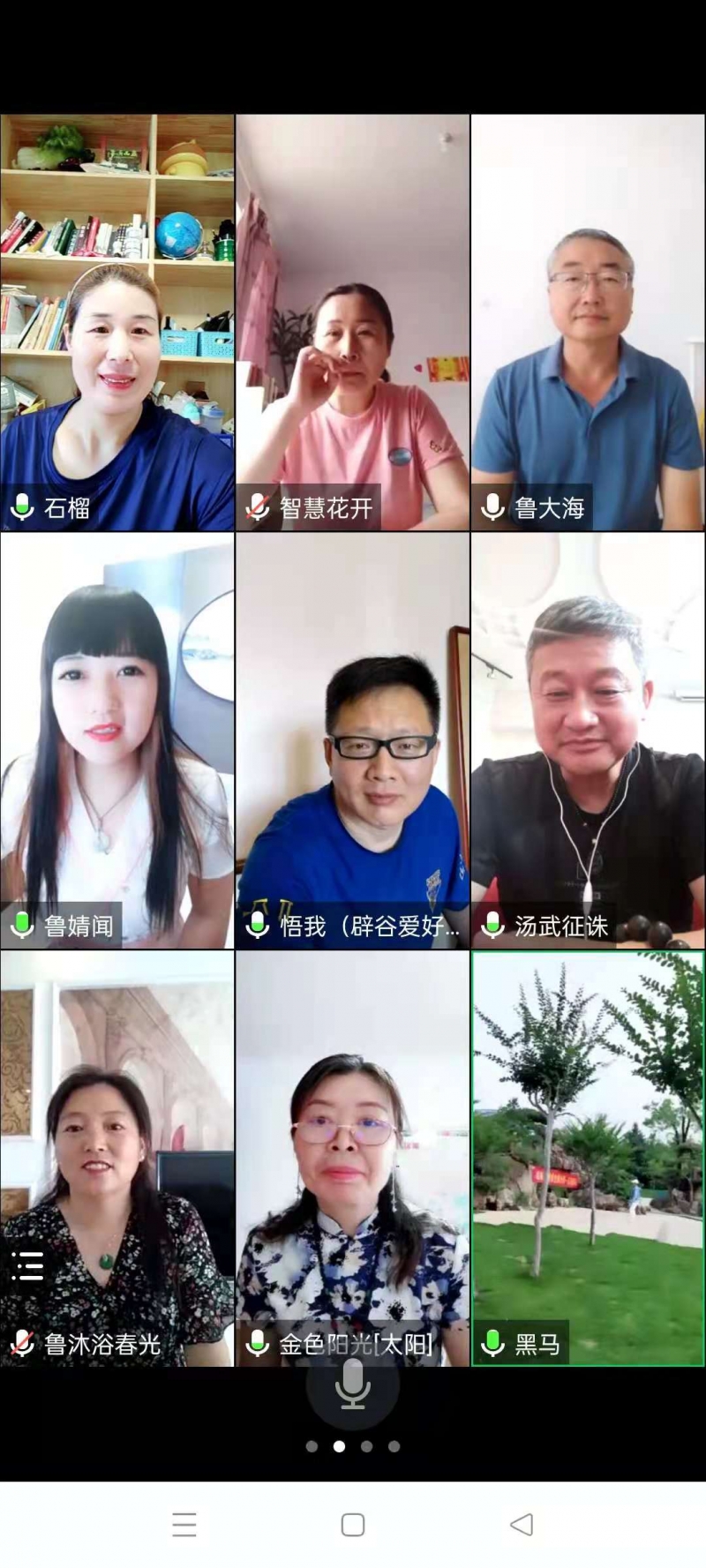Select 汤武征诛's video tile

(x=588, y=739)
